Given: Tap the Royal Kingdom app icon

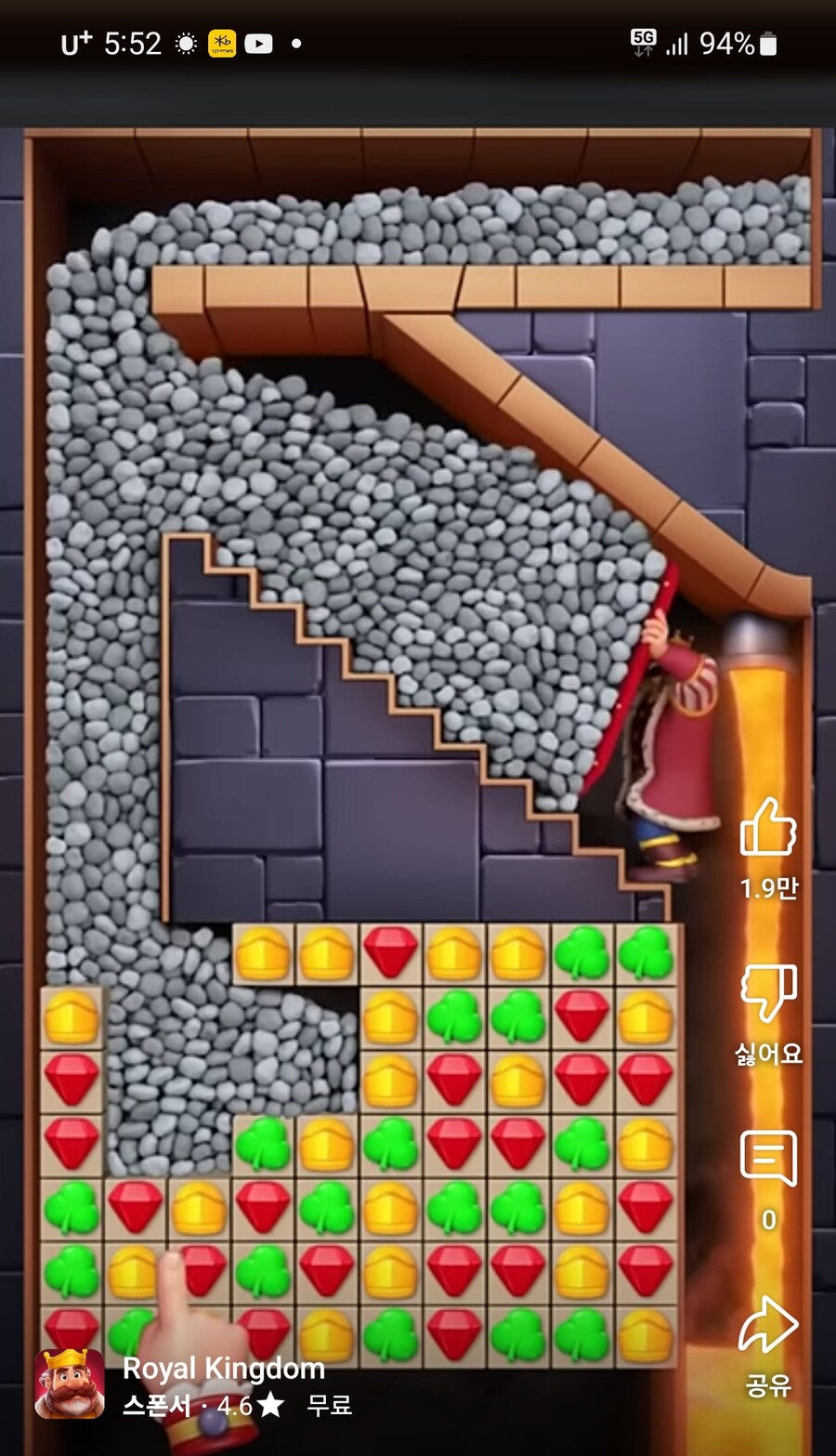Looking at the screenshot, I should (x=69, y=1384).
